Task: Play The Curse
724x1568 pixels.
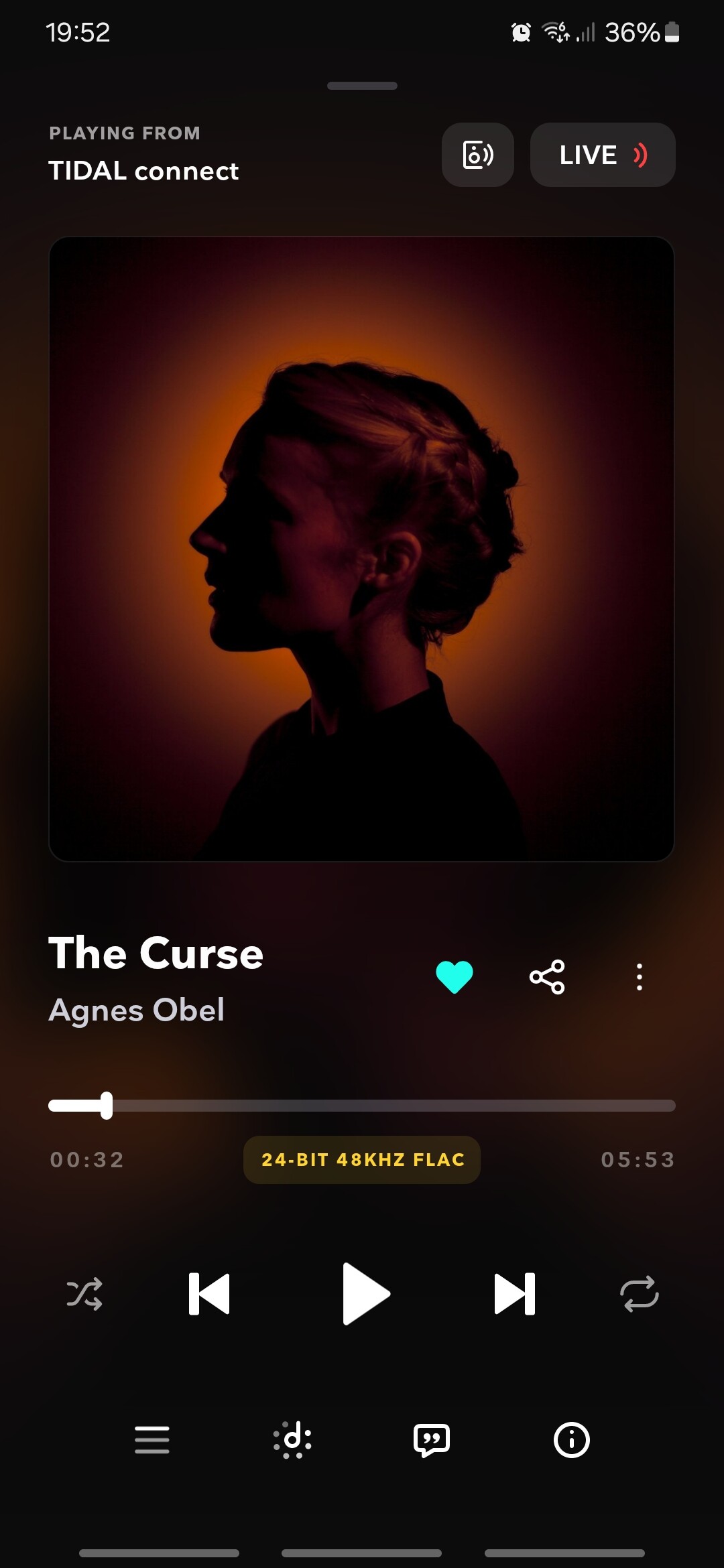Action: coord(365,1294)
